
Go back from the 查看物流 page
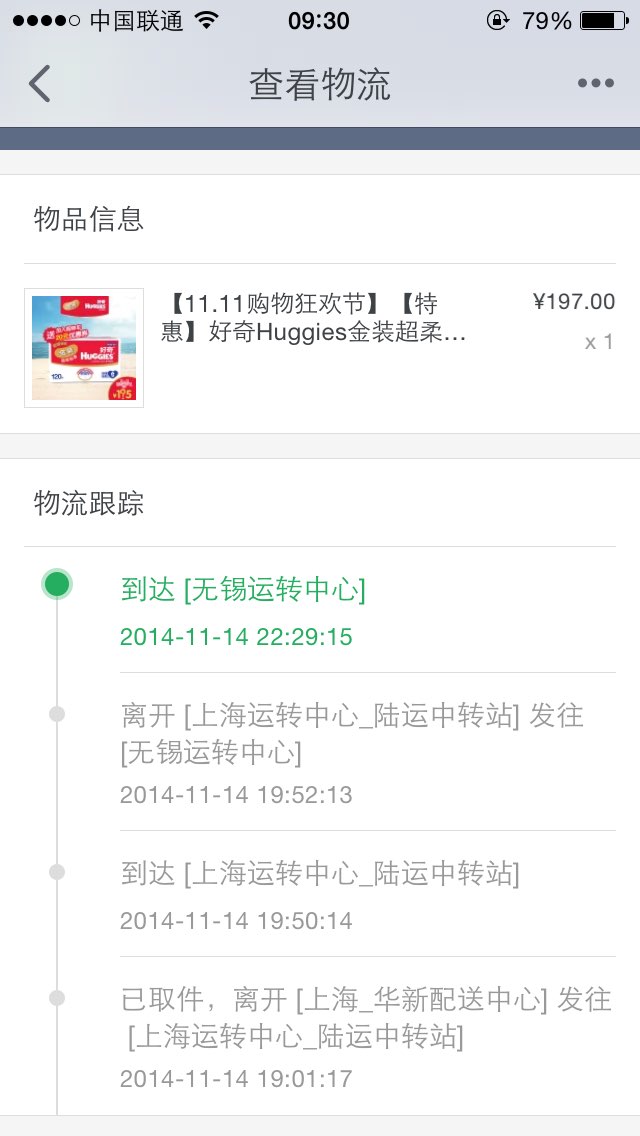[x=40, y=83]
